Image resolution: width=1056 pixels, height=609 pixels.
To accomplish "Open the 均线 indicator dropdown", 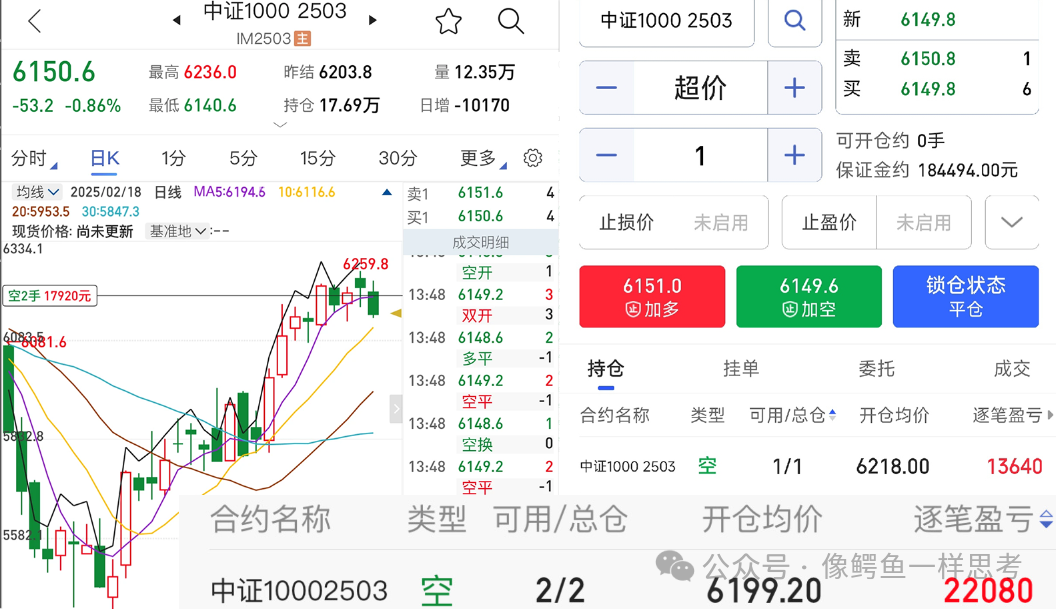I will pyautogui.click(x=38, y=192).
